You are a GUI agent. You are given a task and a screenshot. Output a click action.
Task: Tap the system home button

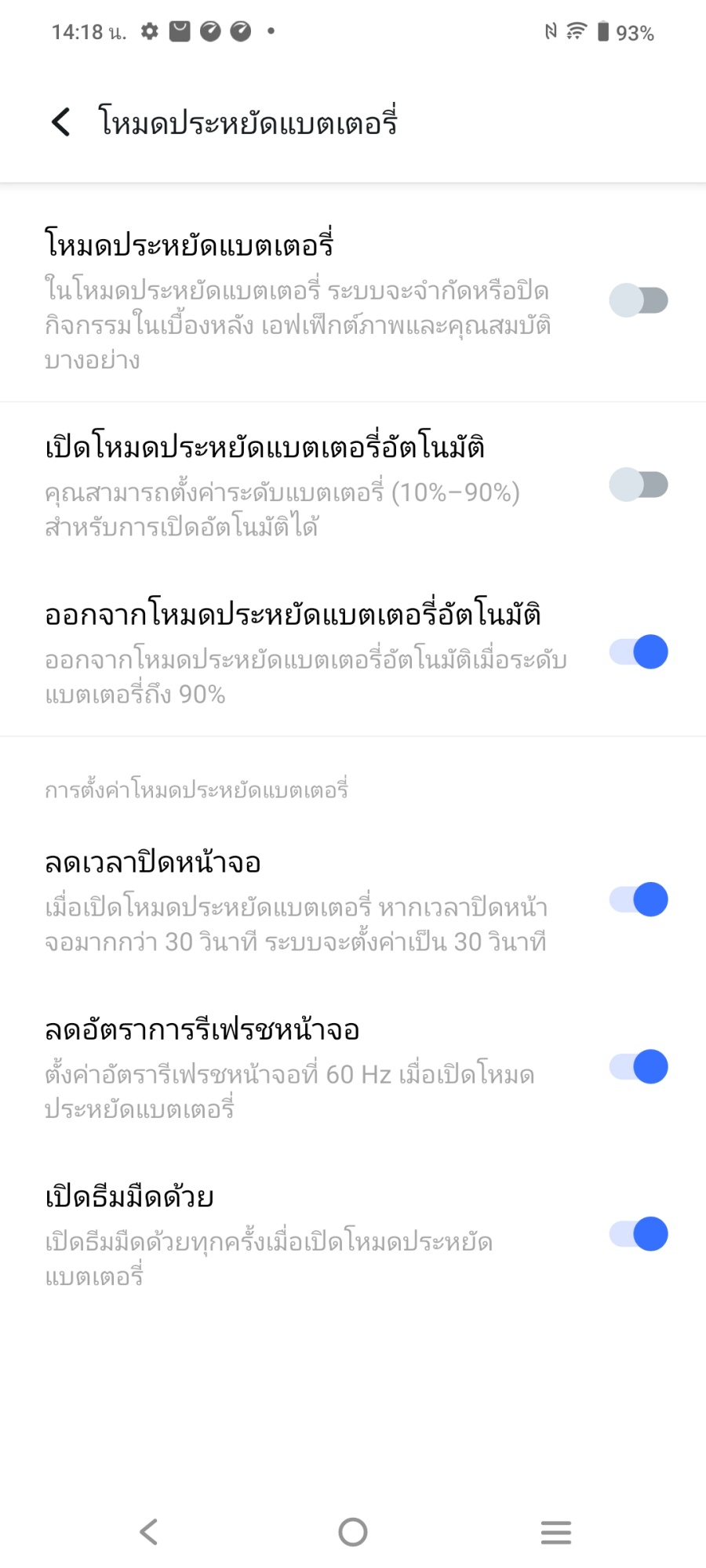click(x=353, y=1531)
